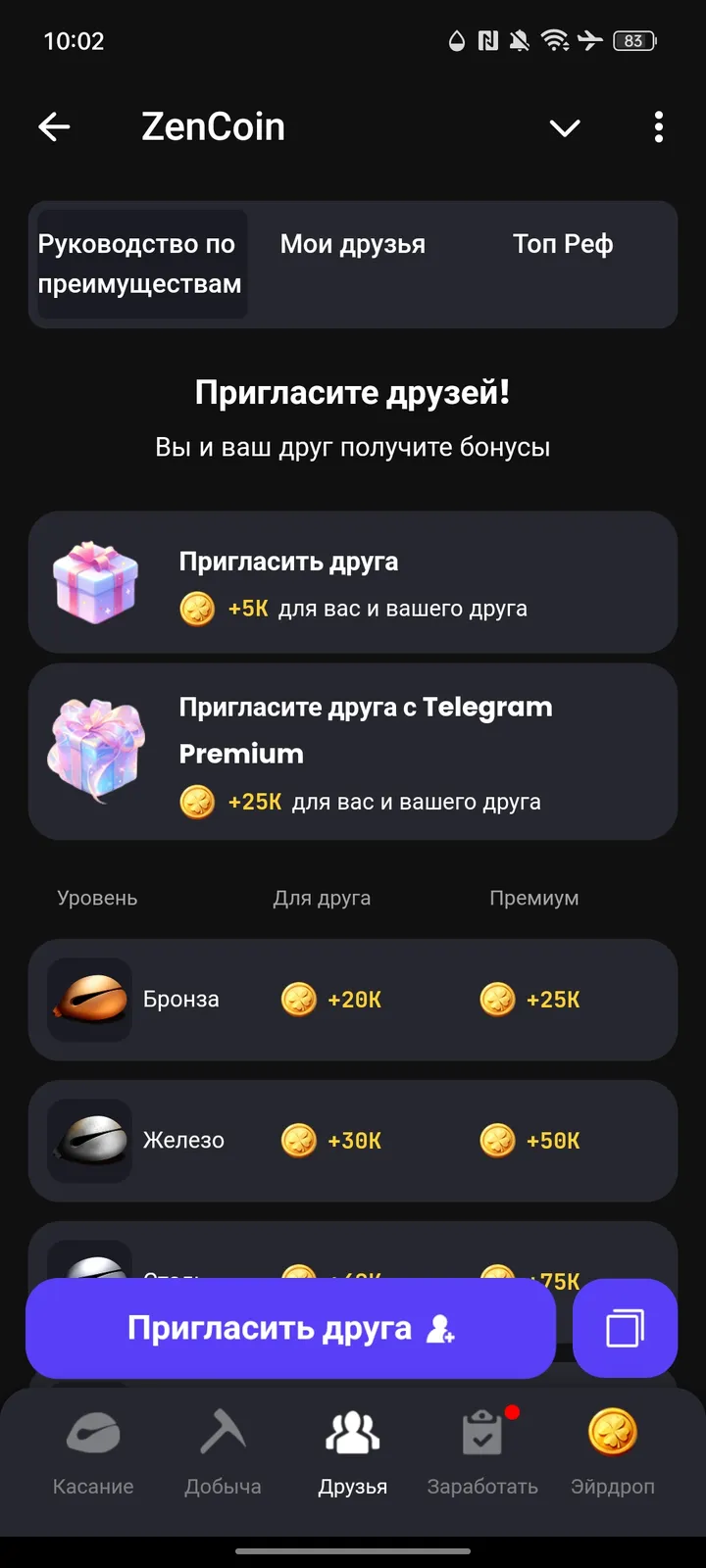Tap the gesture navigation bar
706x1568 pixels.
pos(353,1552)
